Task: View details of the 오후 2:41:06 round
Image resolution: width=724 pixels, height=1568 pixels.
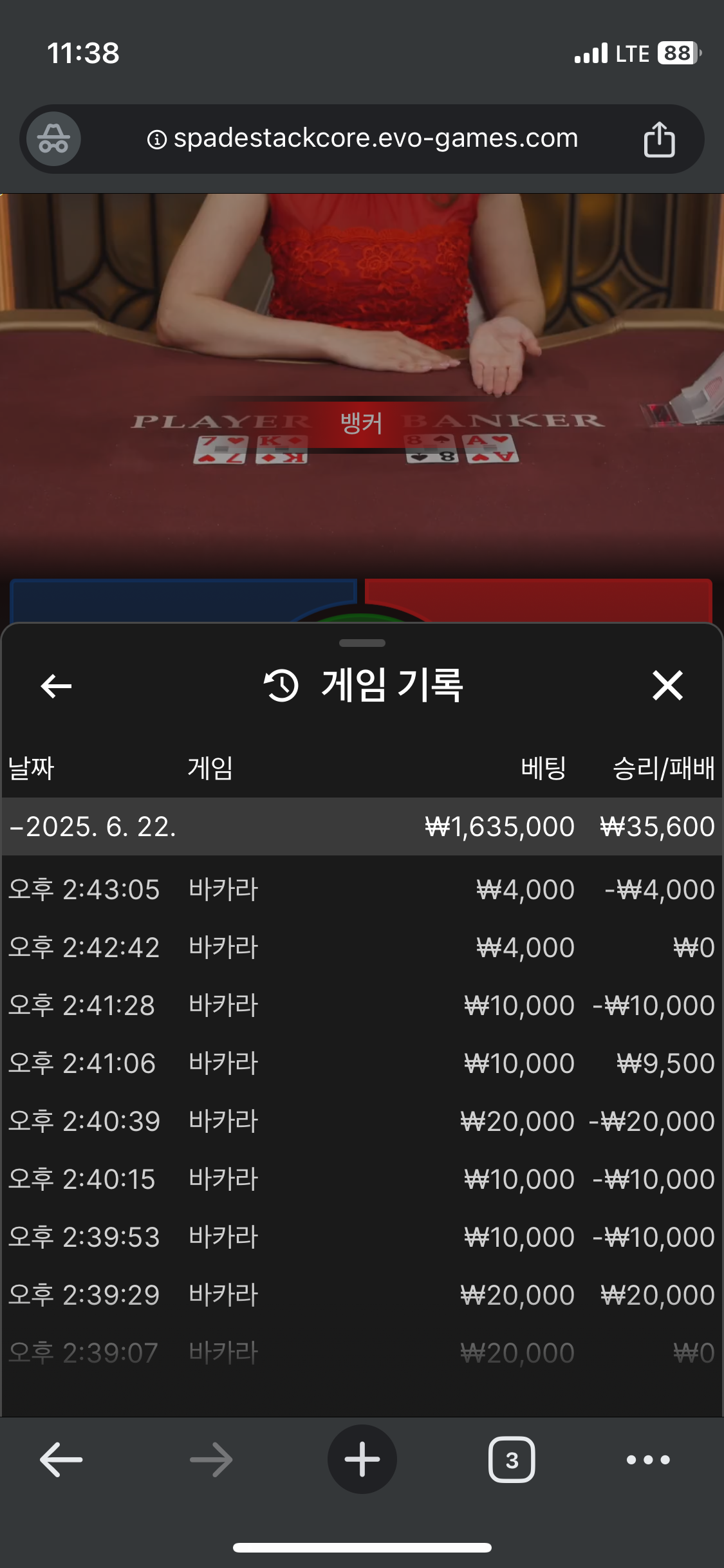Action: 362,1063
